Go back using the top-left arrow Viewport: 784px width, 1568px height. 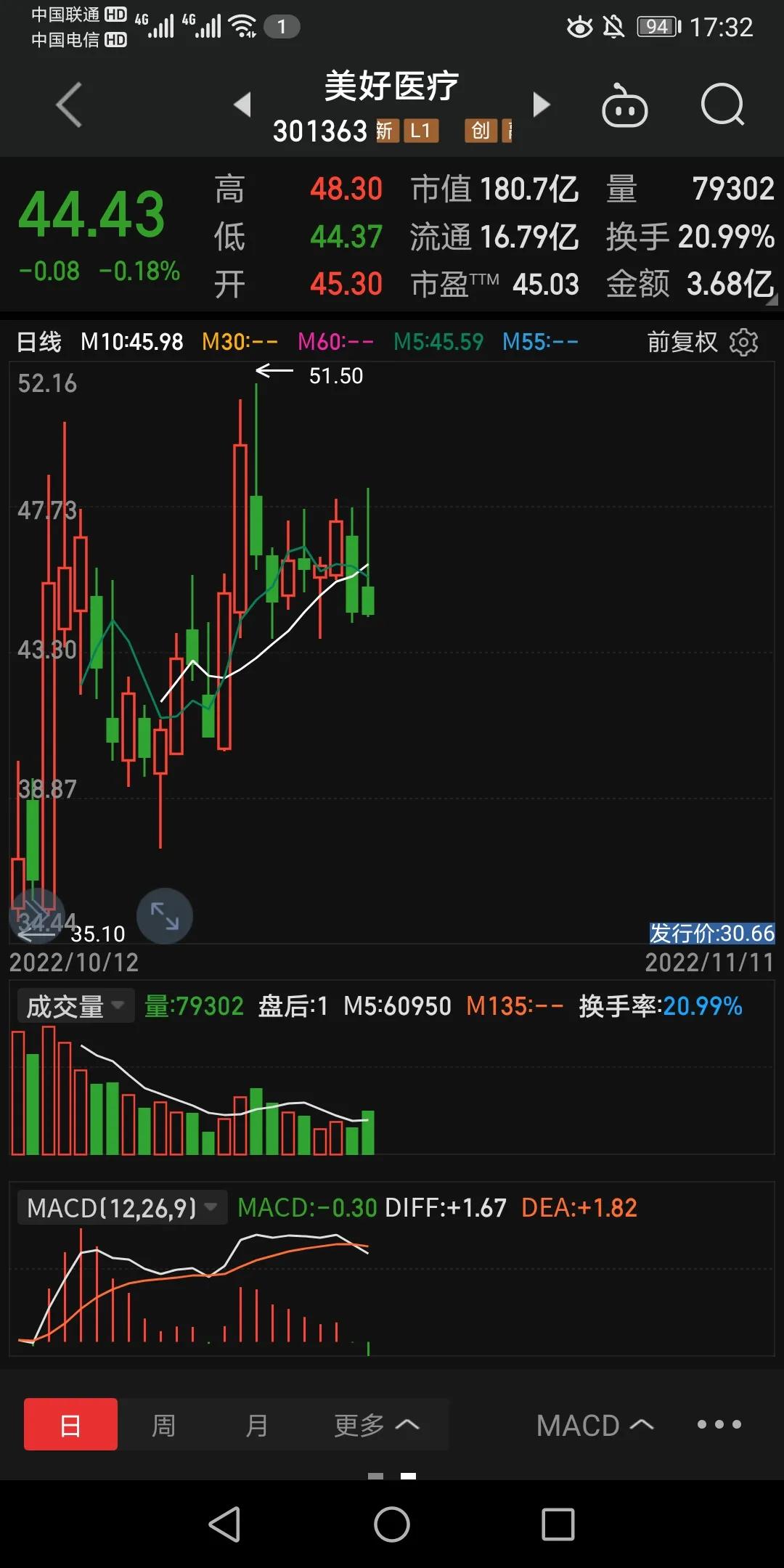(x=69, y=105)
